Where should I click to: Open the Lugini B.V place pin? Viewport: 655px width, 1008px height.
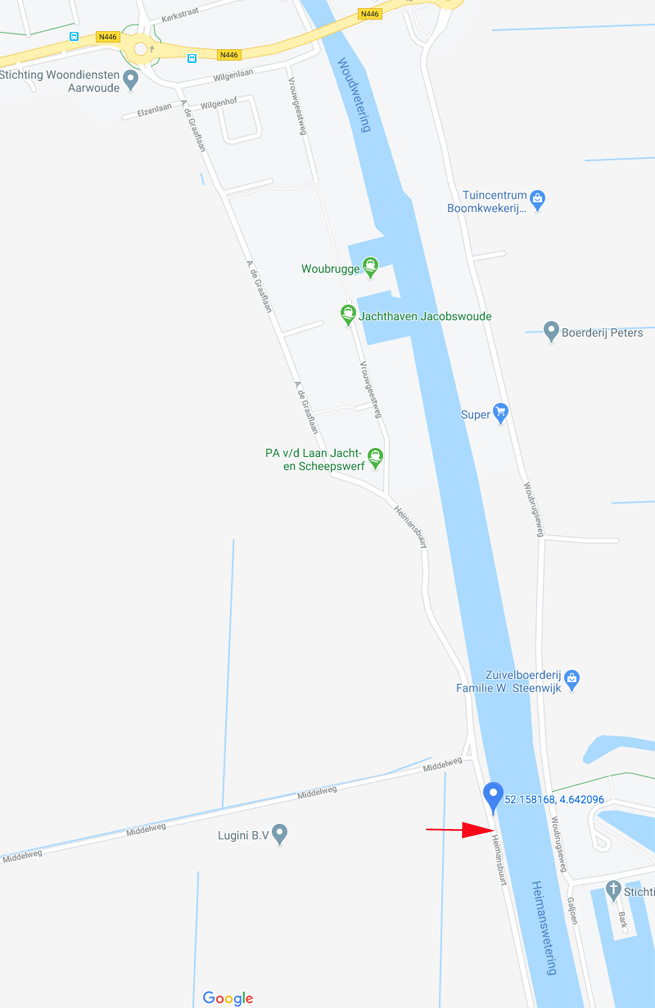(280, 833)
